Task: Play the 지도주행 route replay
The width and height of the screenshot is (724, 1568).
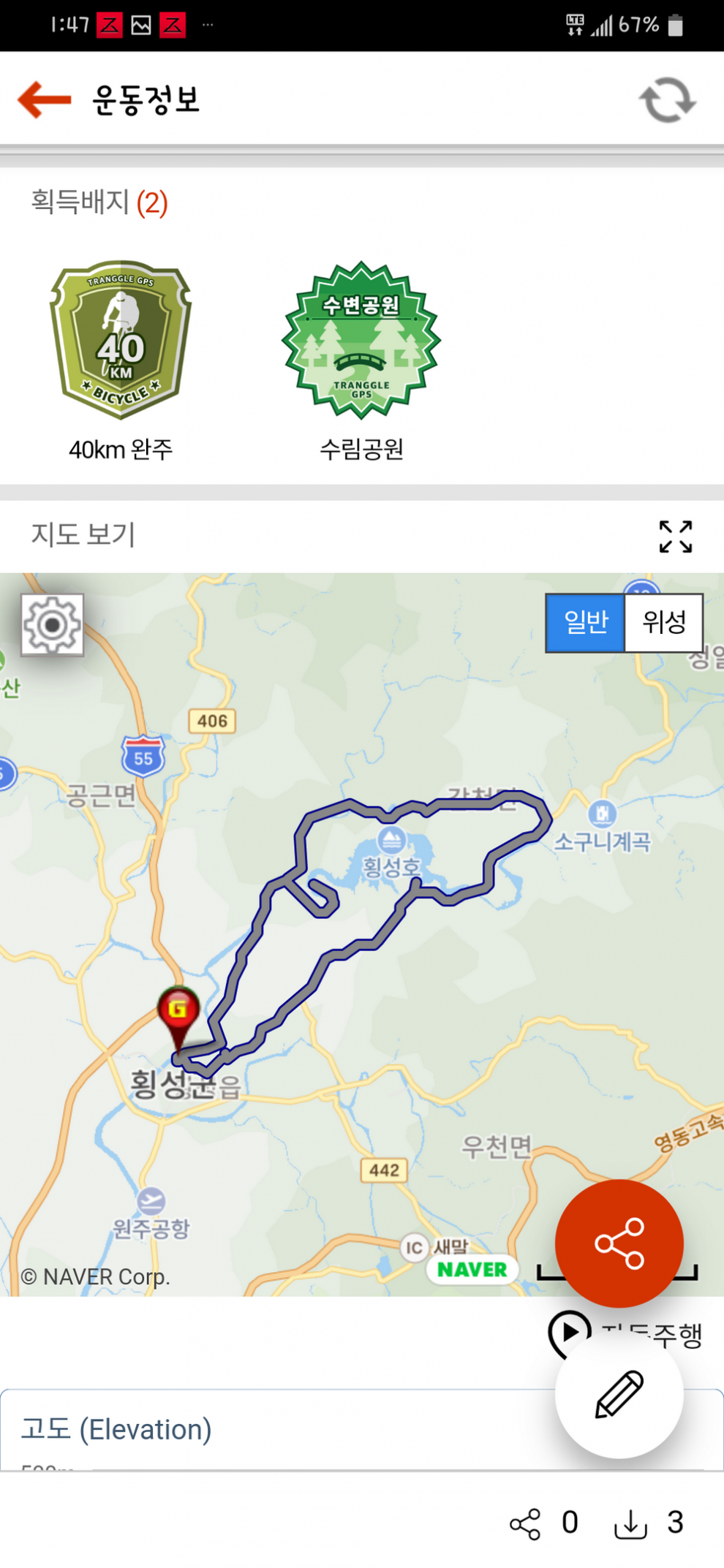Action: pos(569,1332)
